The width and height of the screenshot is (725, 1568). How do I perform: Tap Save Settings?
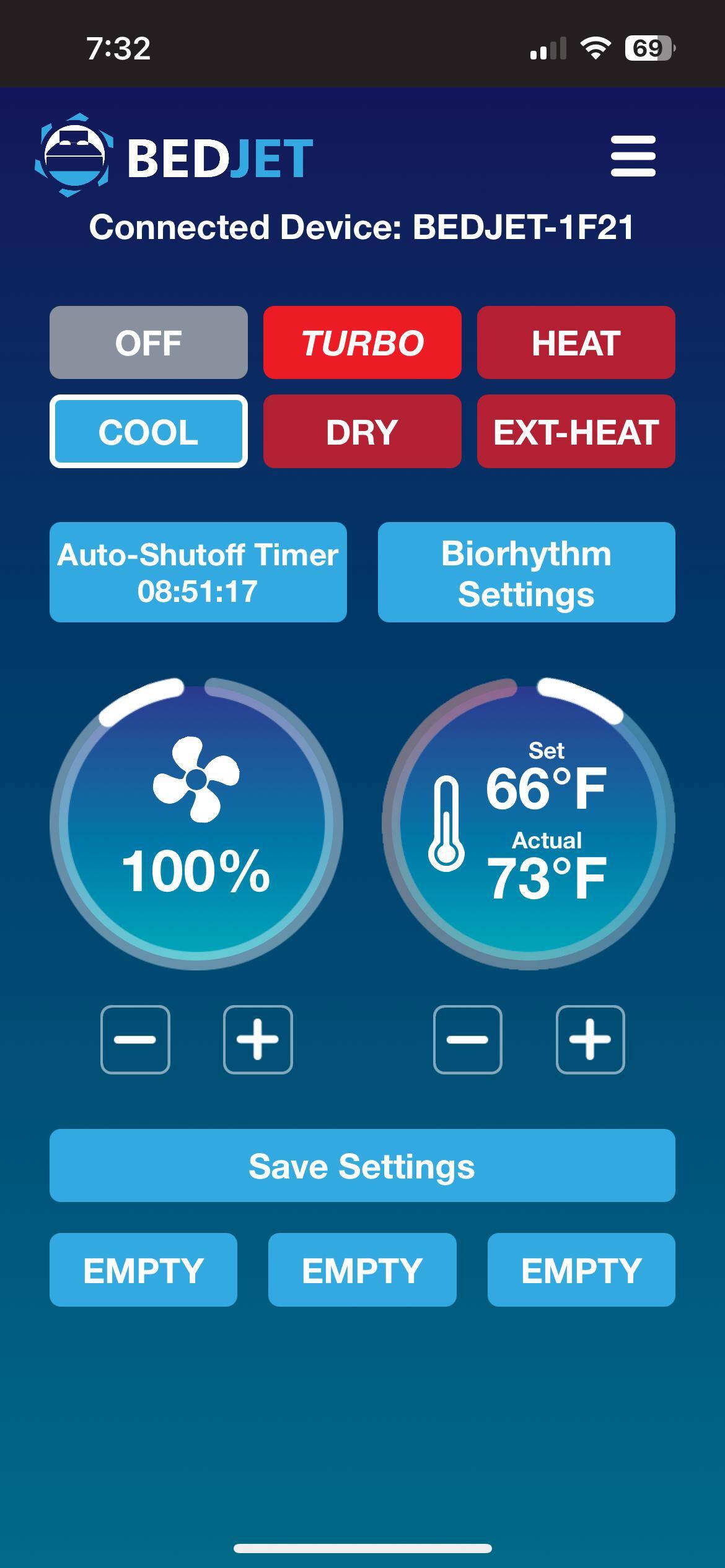[x=362, y=1165]
